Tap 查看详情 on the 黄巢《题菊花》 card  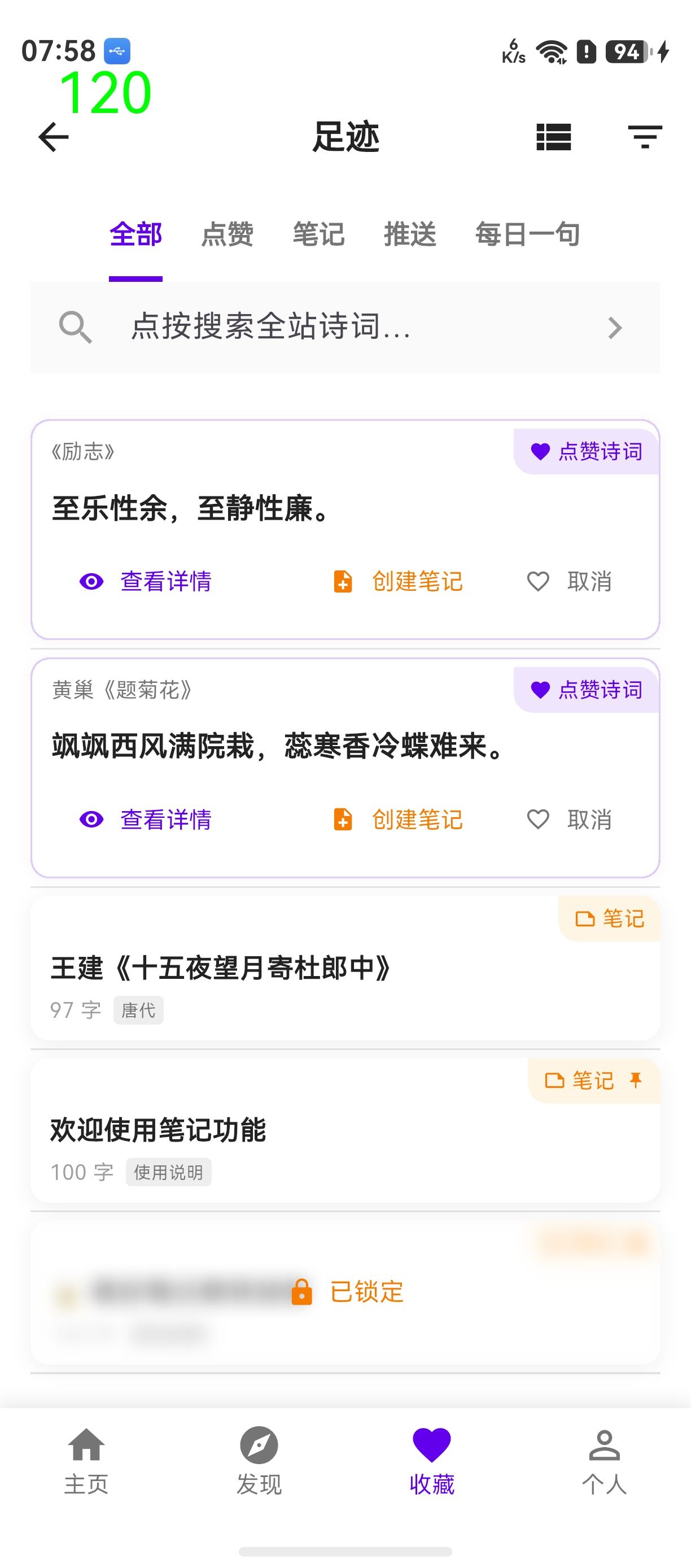pyautogui.click(x=146, y=820)
